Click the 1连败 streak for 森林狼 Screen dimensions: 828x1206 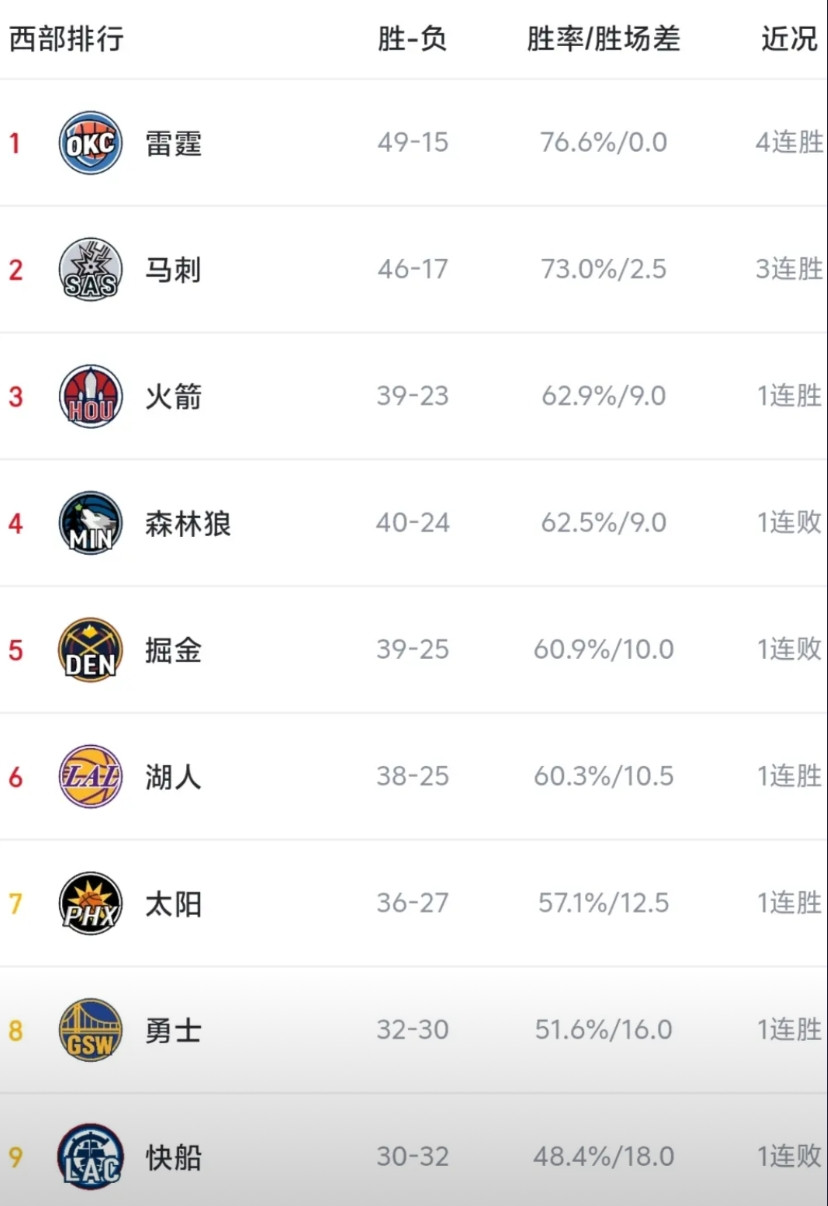click(789, 523)
